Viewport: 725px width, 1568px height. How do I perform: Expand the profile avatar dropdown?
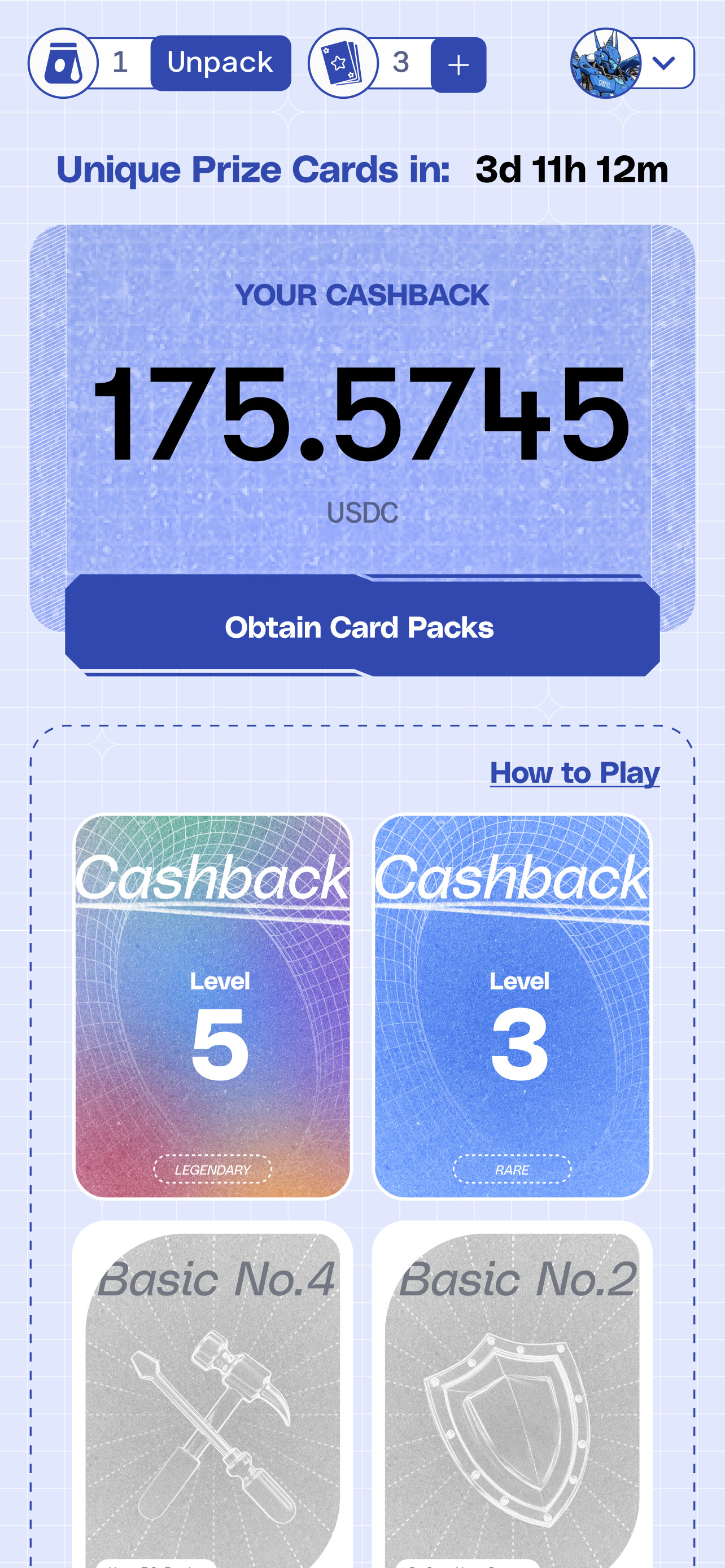pyautogui.click(x=663, y=63)
